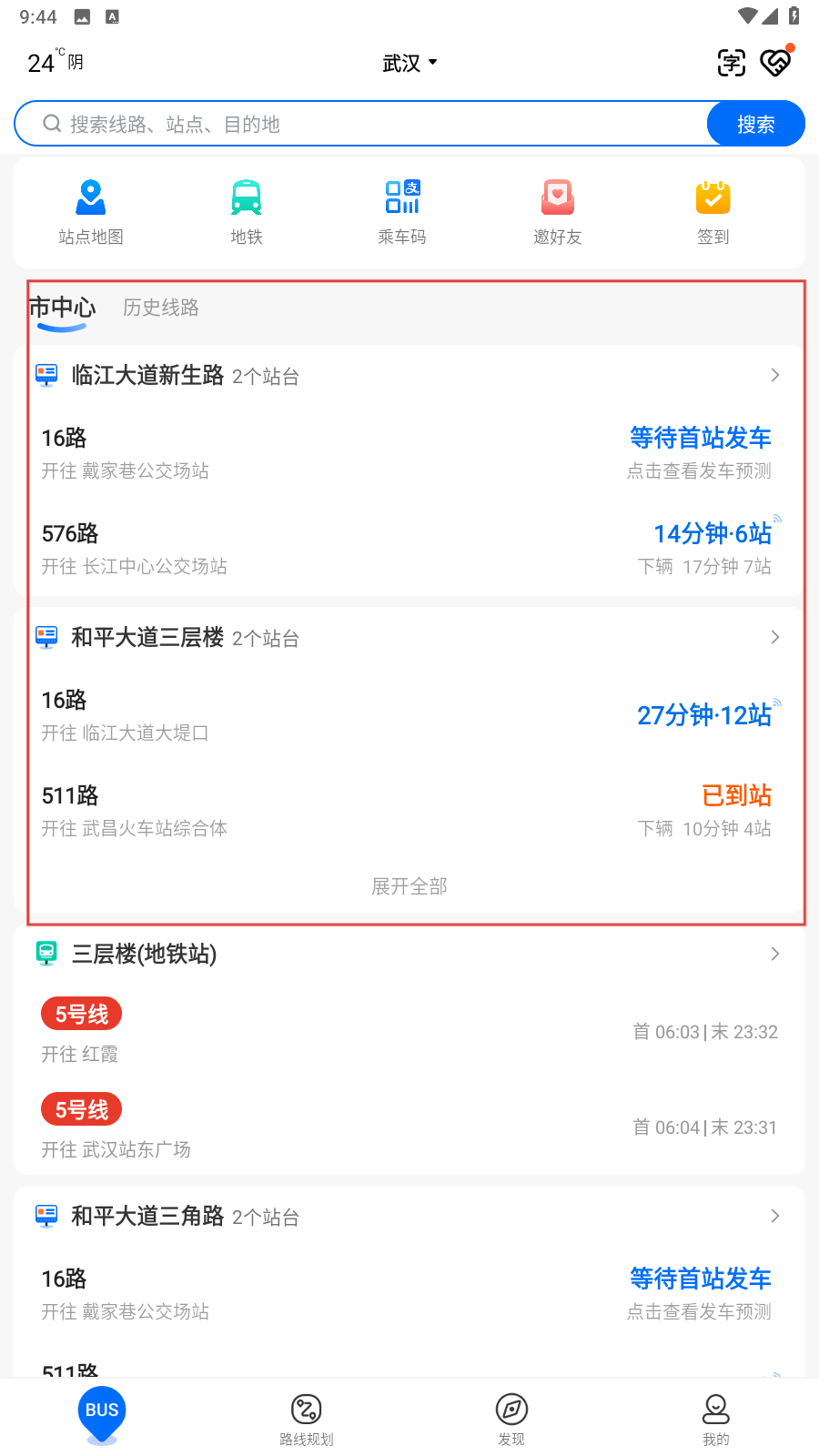Open 站点地图 stop map
The width and height of the screenshot is (819, 1456).
point(91,212)
